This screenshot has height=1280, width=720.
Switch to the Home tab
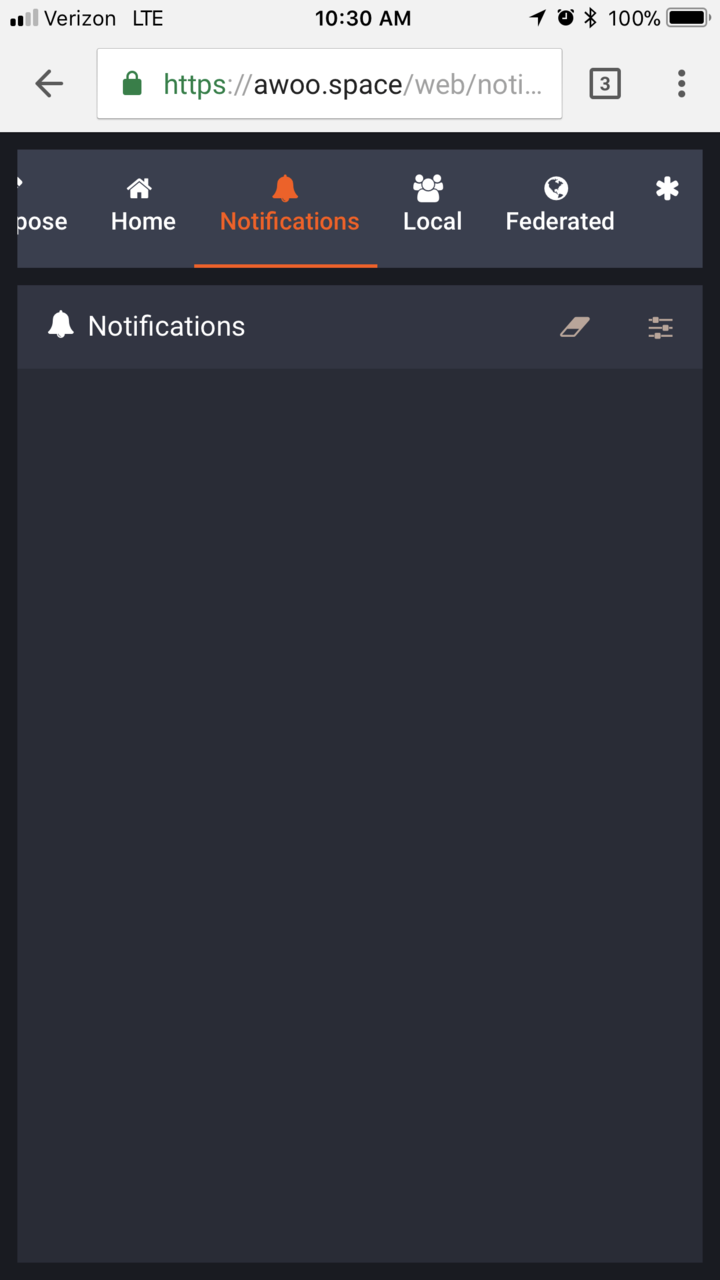point(143,206)
